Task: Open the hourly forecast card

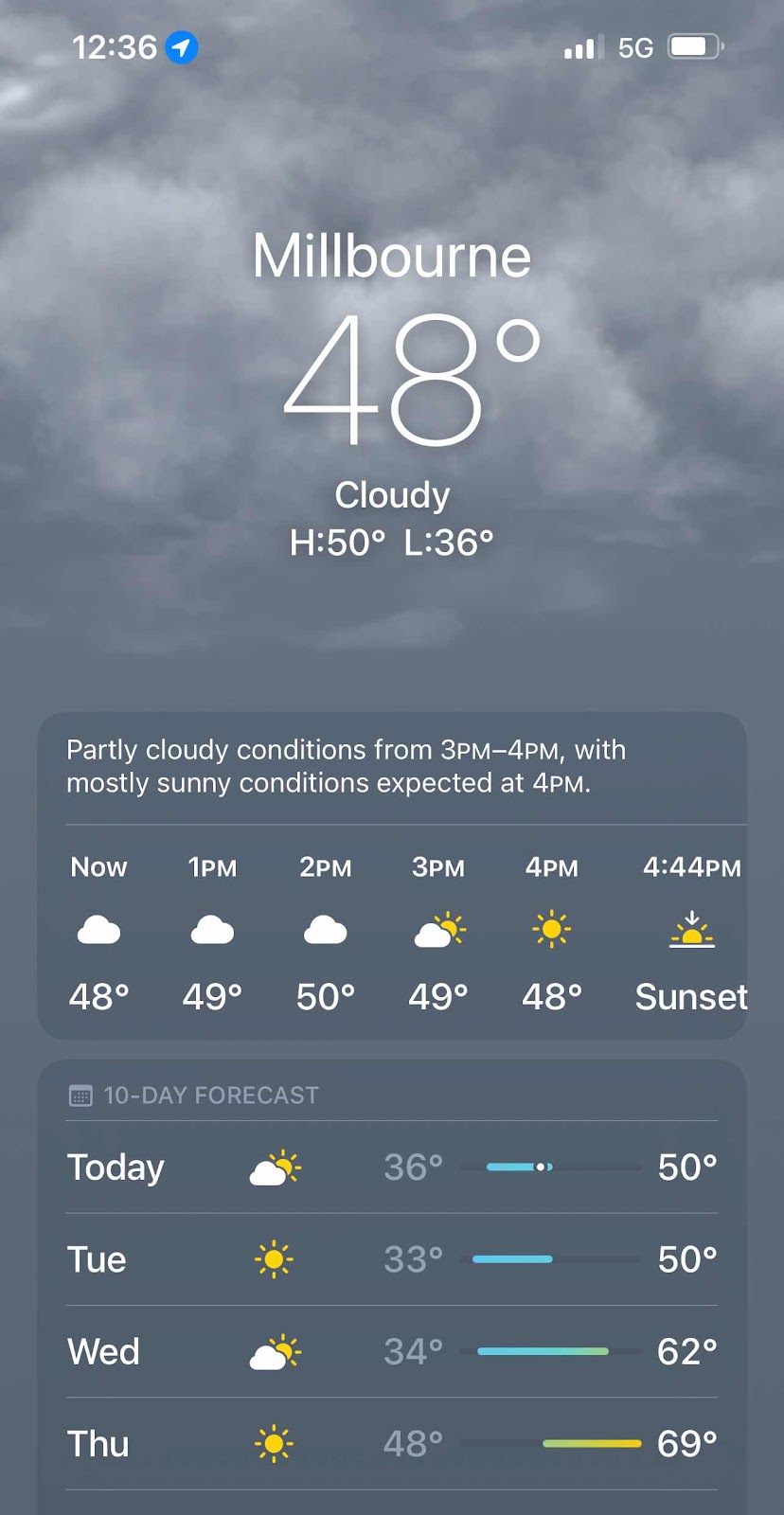Action: [391, 933]
